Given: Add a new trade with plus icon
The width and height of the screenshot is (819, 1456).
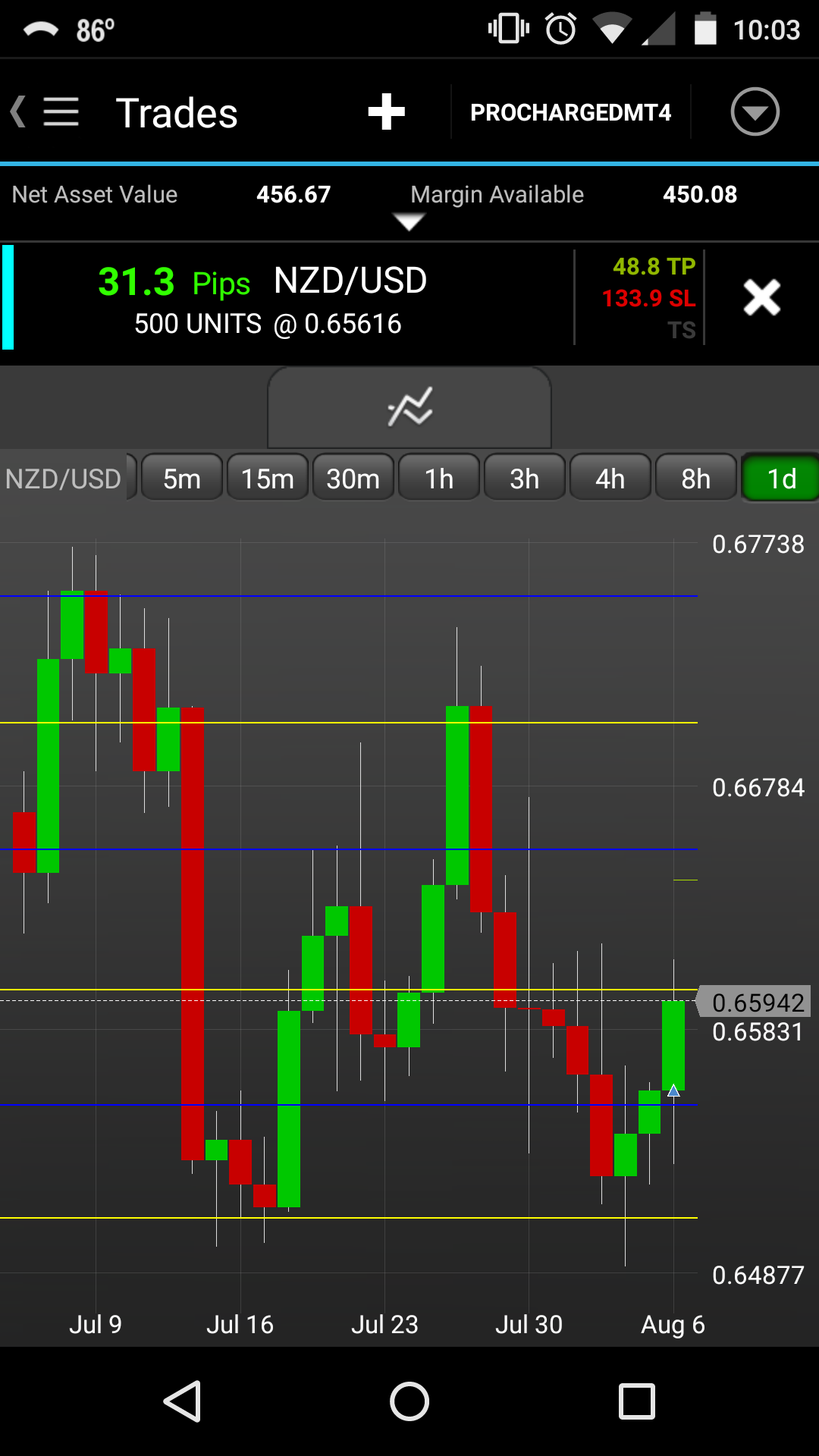Looking at the screenshot, I should coord(386,112).
